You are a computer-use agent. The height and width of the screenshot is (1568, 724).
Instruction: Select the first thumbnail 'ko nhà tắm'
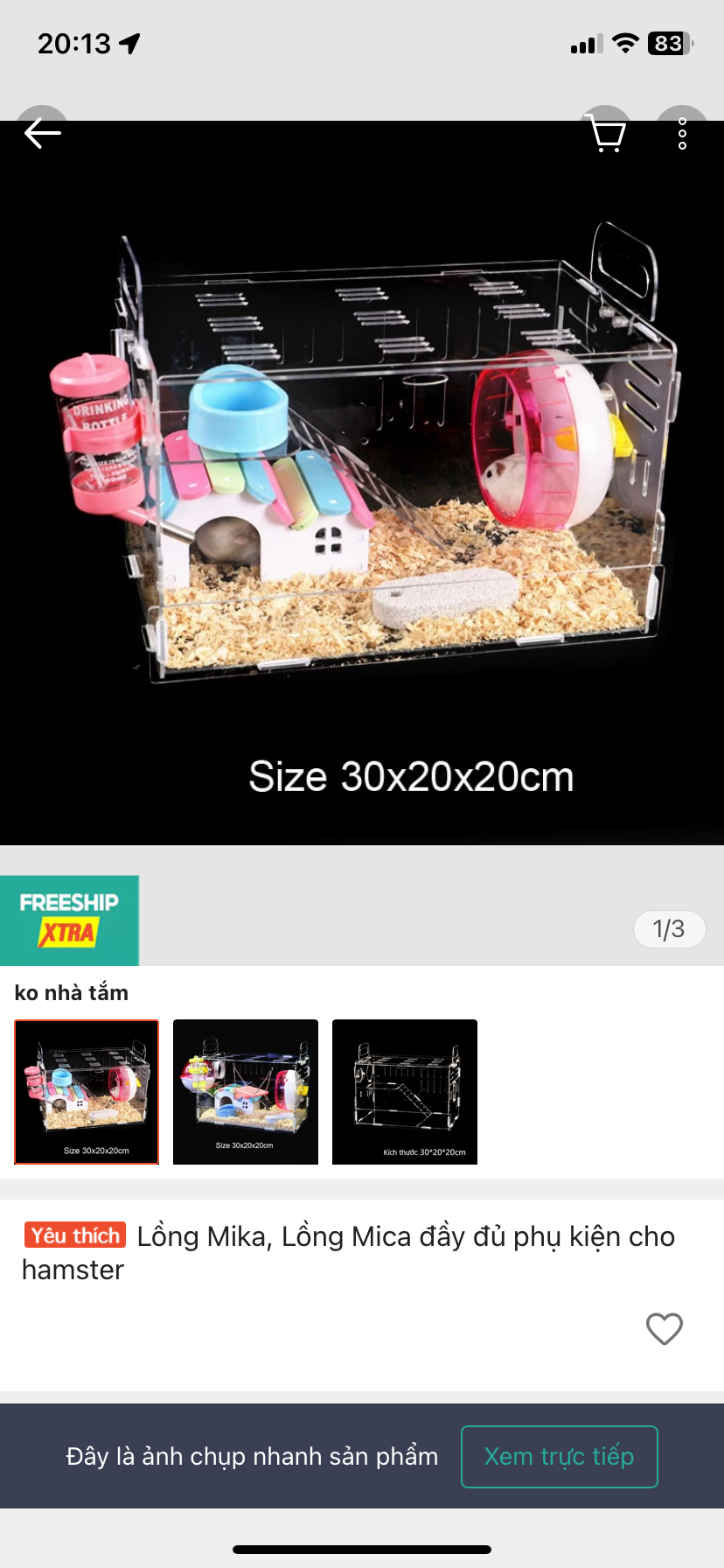(87, 1091)
